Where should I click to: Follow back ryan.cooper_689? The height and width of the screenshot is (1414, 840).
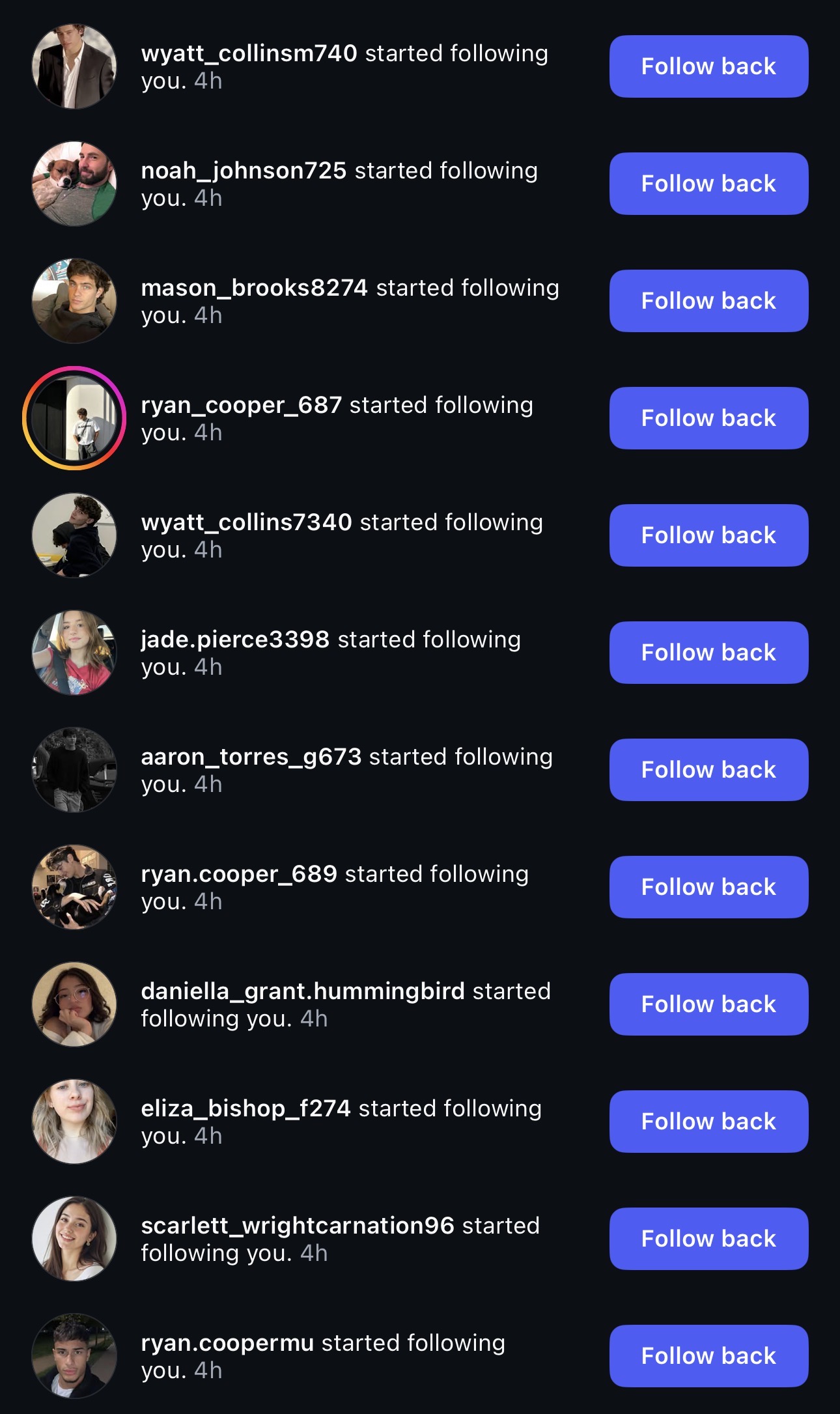pyautogui.click(x=708, y=887)
